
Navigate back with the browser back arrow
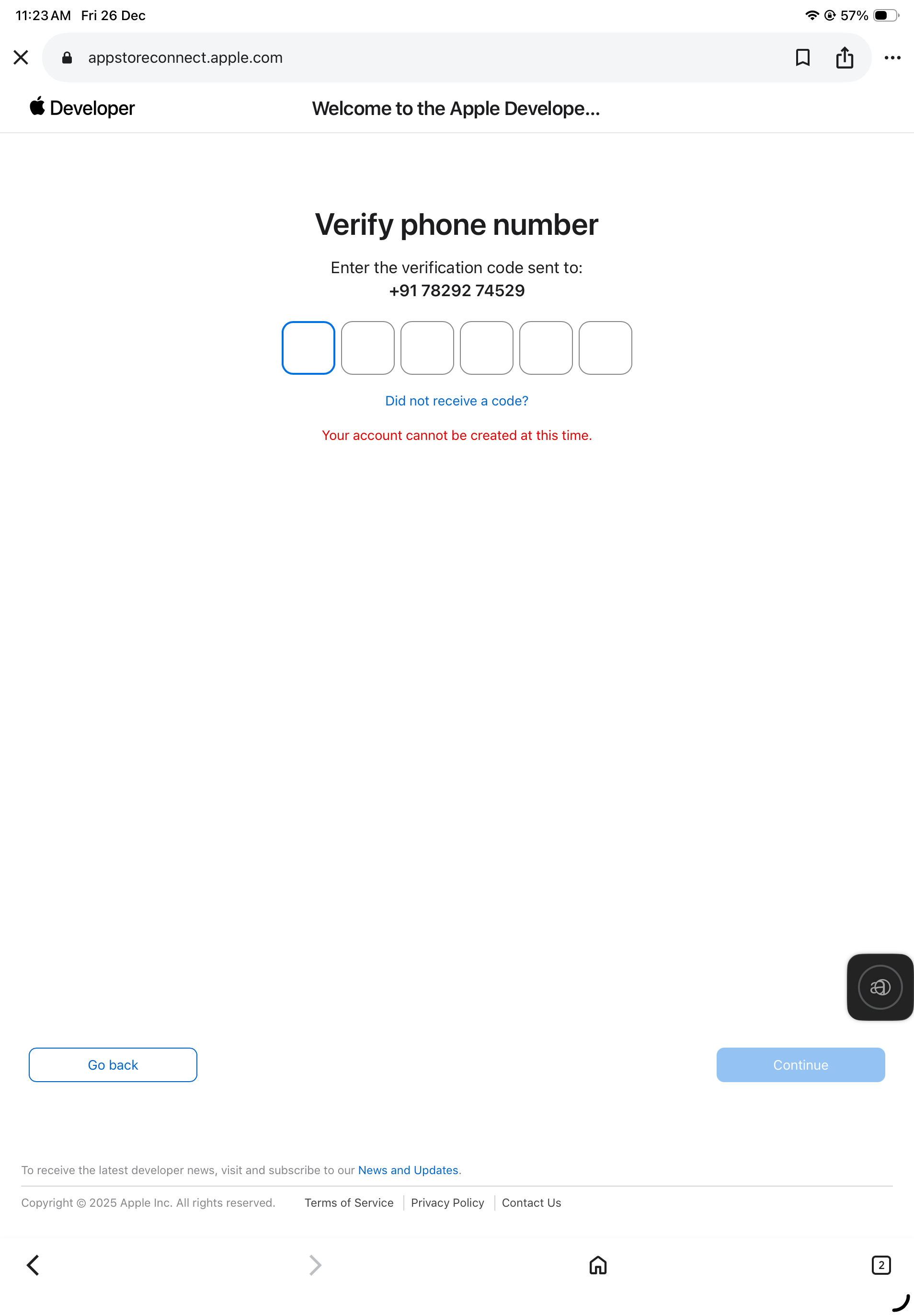click(33, 1264)
